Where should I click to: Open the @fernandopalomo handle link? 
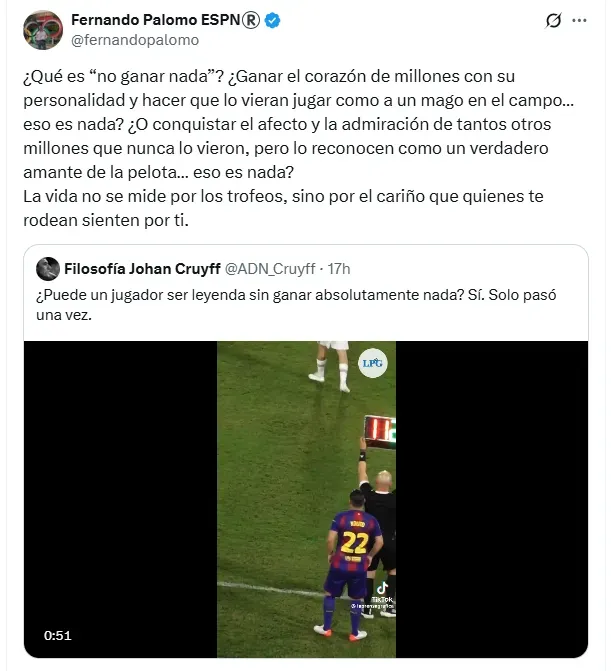(134, 40)
